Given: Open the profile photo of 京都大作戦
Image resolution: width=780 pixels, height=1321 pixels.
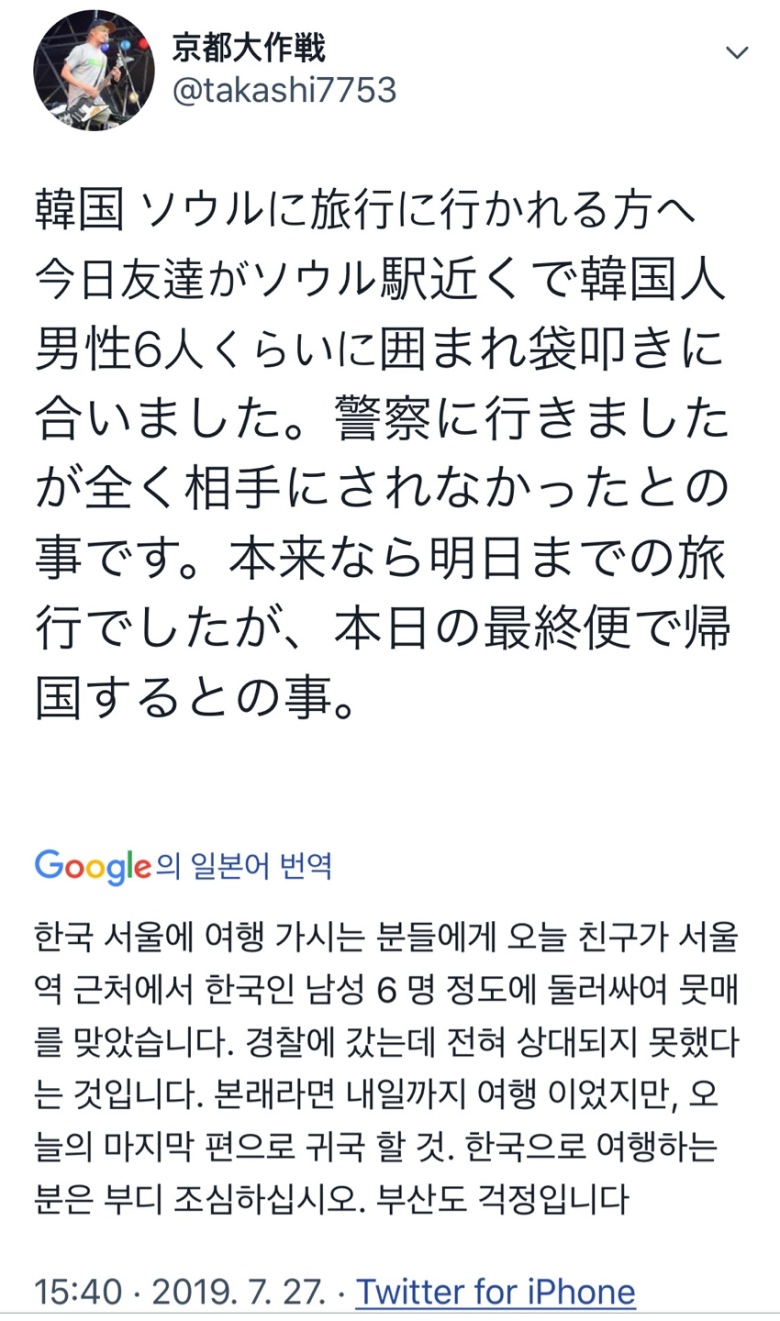Looking at the screenshot, I should tap(95, 72).
